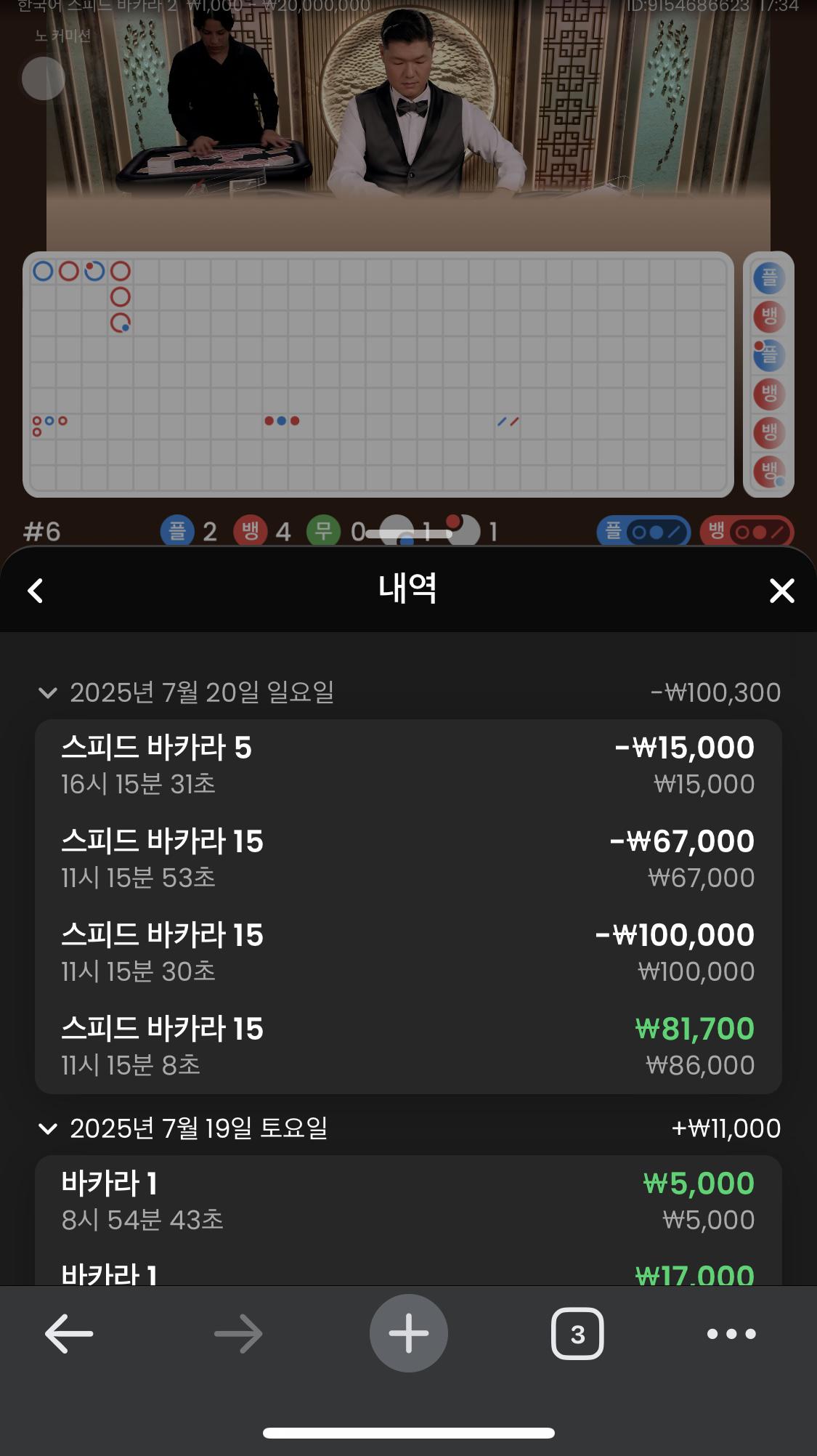Close the 내역 history panel

[781, 591]
